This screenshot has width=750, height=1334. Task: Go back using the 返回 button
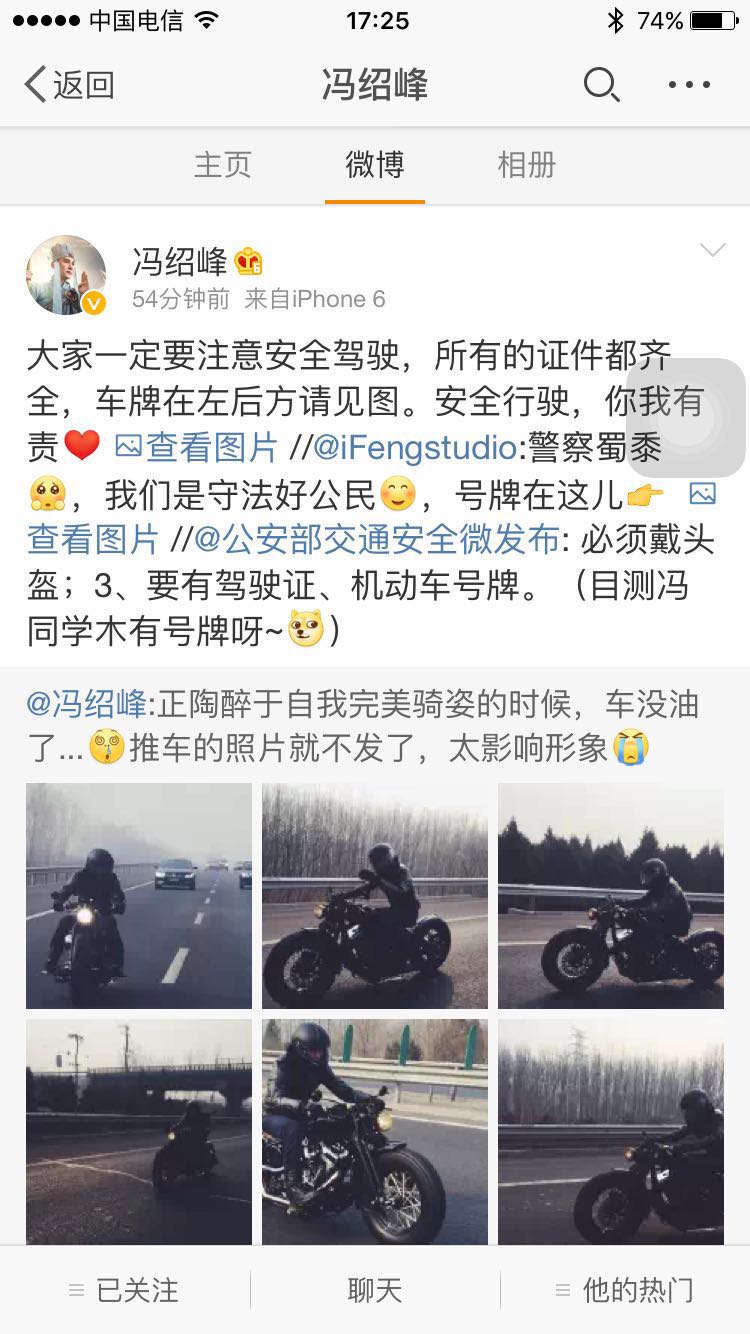tap(68, 85)
